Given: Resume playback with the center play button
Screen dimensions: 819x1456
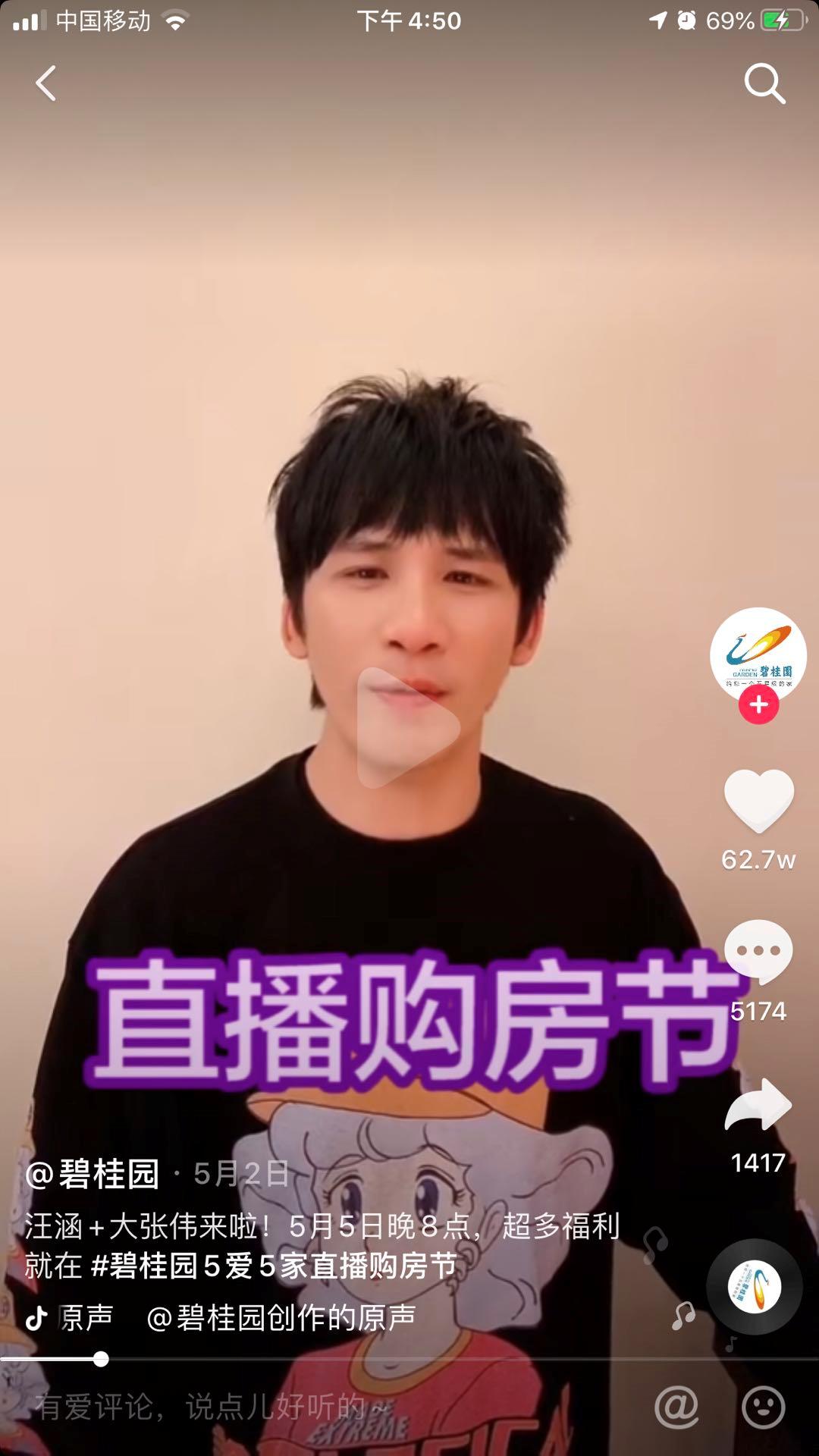Looking at the screenshot, I should click(x=408, y=728).
